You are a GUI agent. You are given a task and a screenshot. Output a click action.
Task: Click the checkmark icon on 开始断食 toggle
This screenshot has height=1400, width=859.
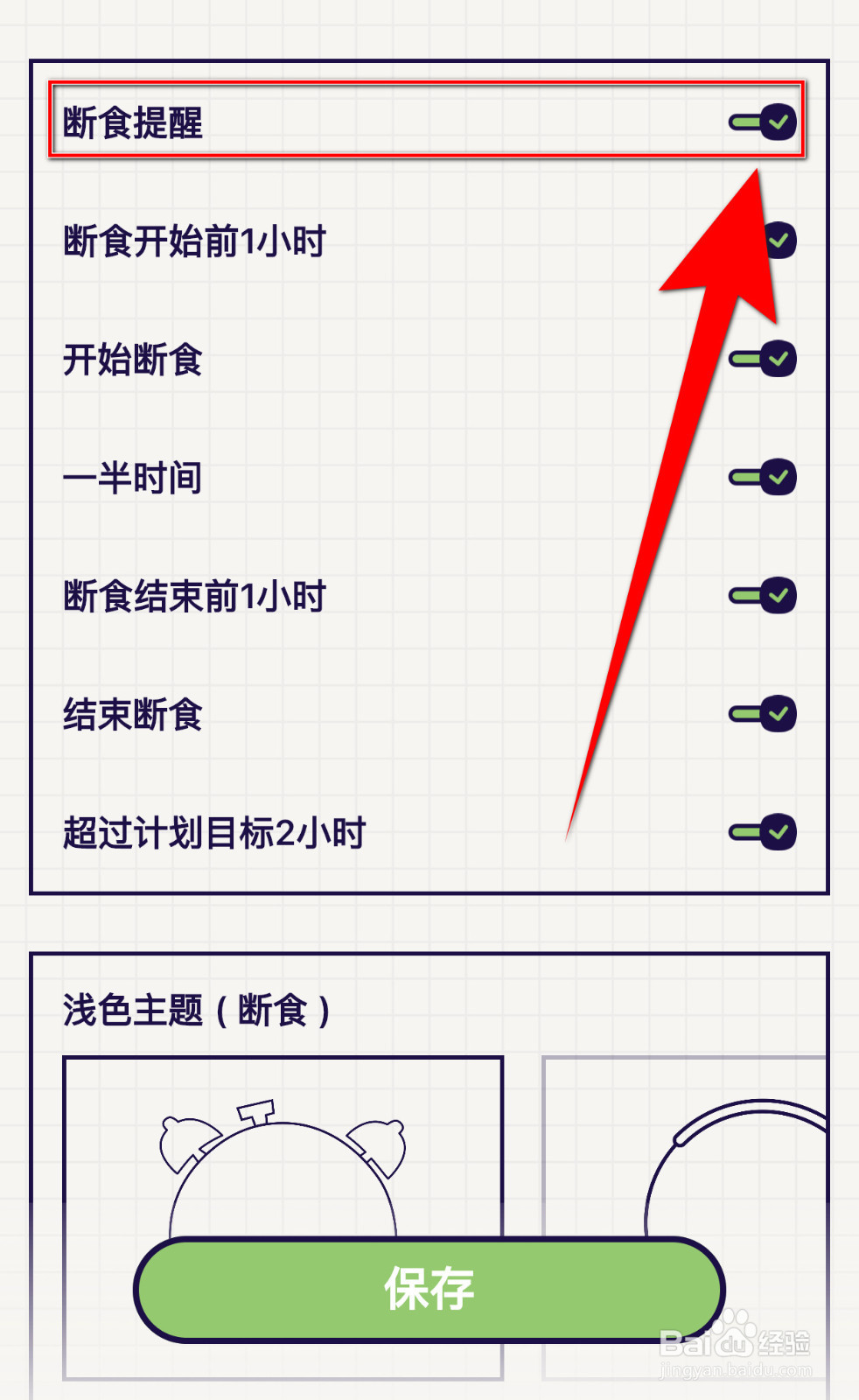pos(778,357)
